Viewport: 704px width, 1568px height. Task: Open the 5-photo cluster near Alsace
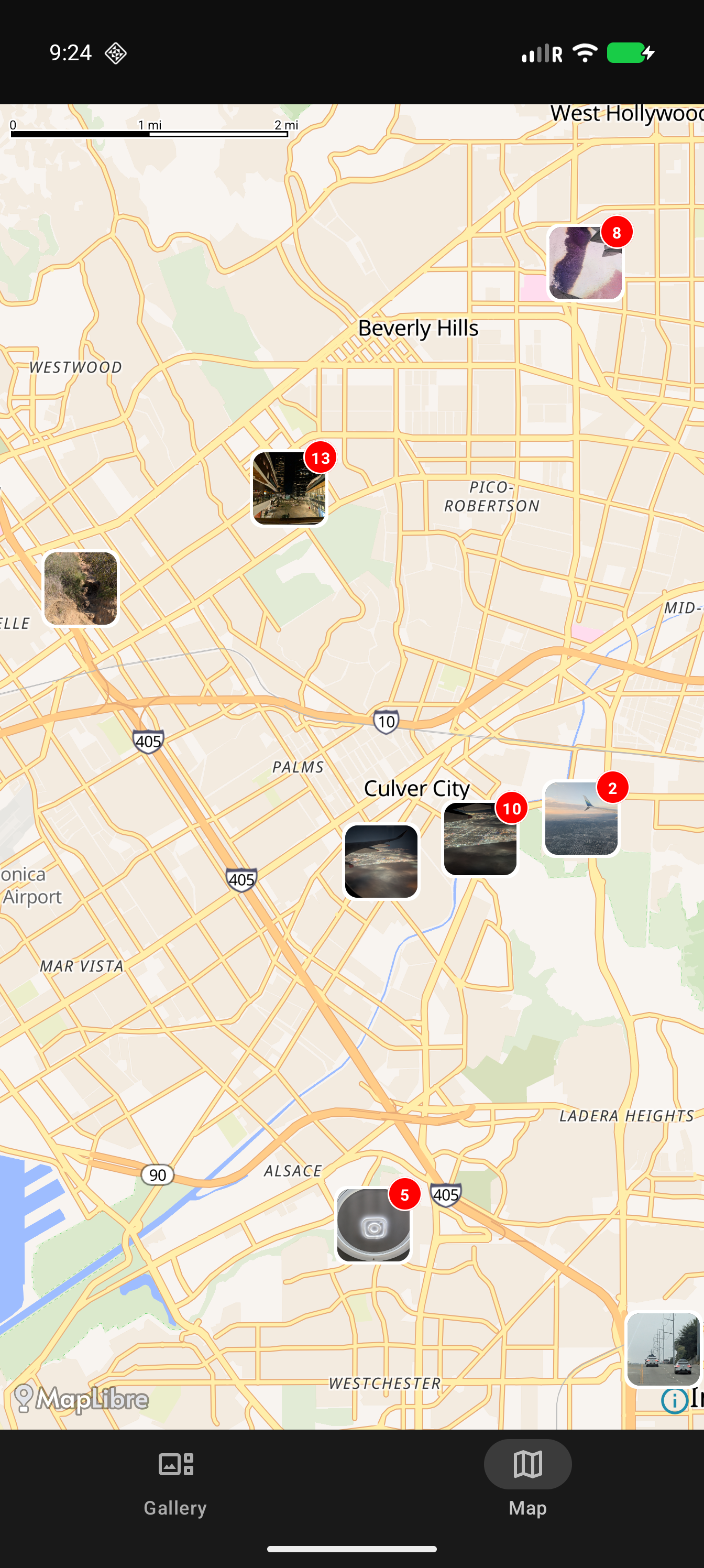click(x=373, y=1225)
